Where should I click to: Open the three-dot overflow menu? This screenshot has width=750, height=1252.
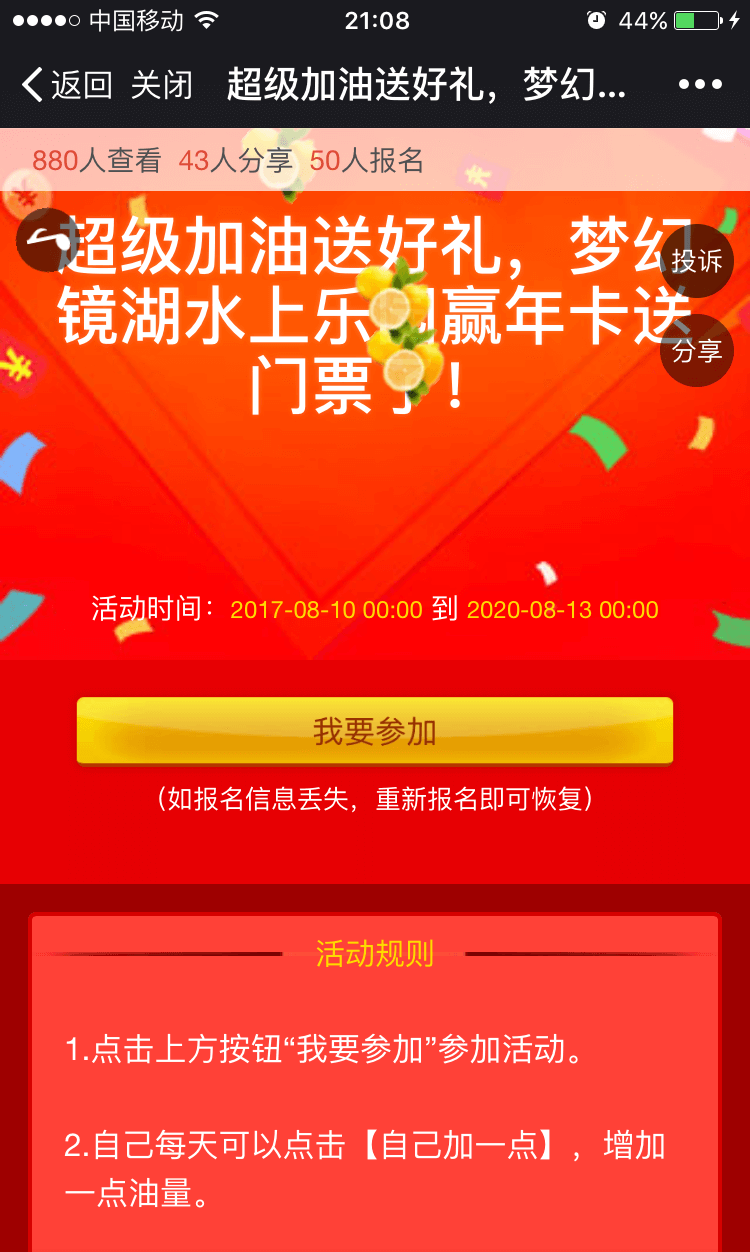point(699,85)
